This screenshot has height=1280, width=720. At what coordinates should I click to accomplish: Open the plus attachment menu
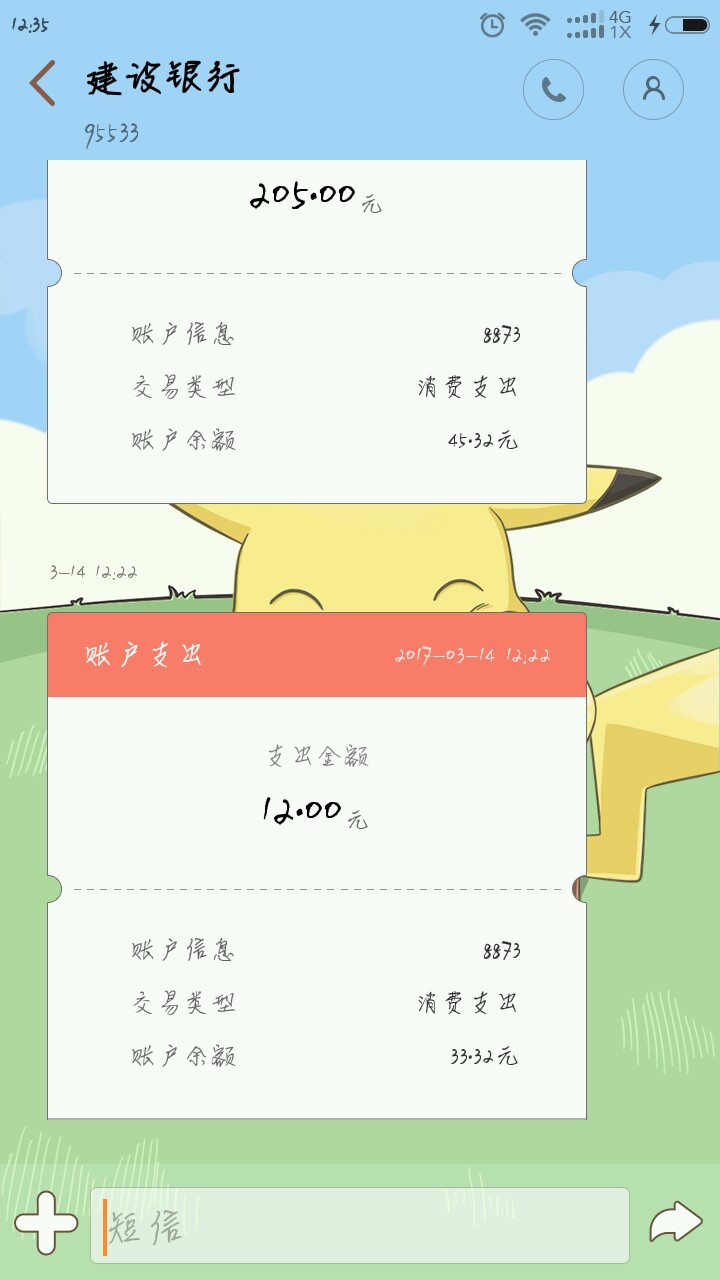click(45, 1222)
